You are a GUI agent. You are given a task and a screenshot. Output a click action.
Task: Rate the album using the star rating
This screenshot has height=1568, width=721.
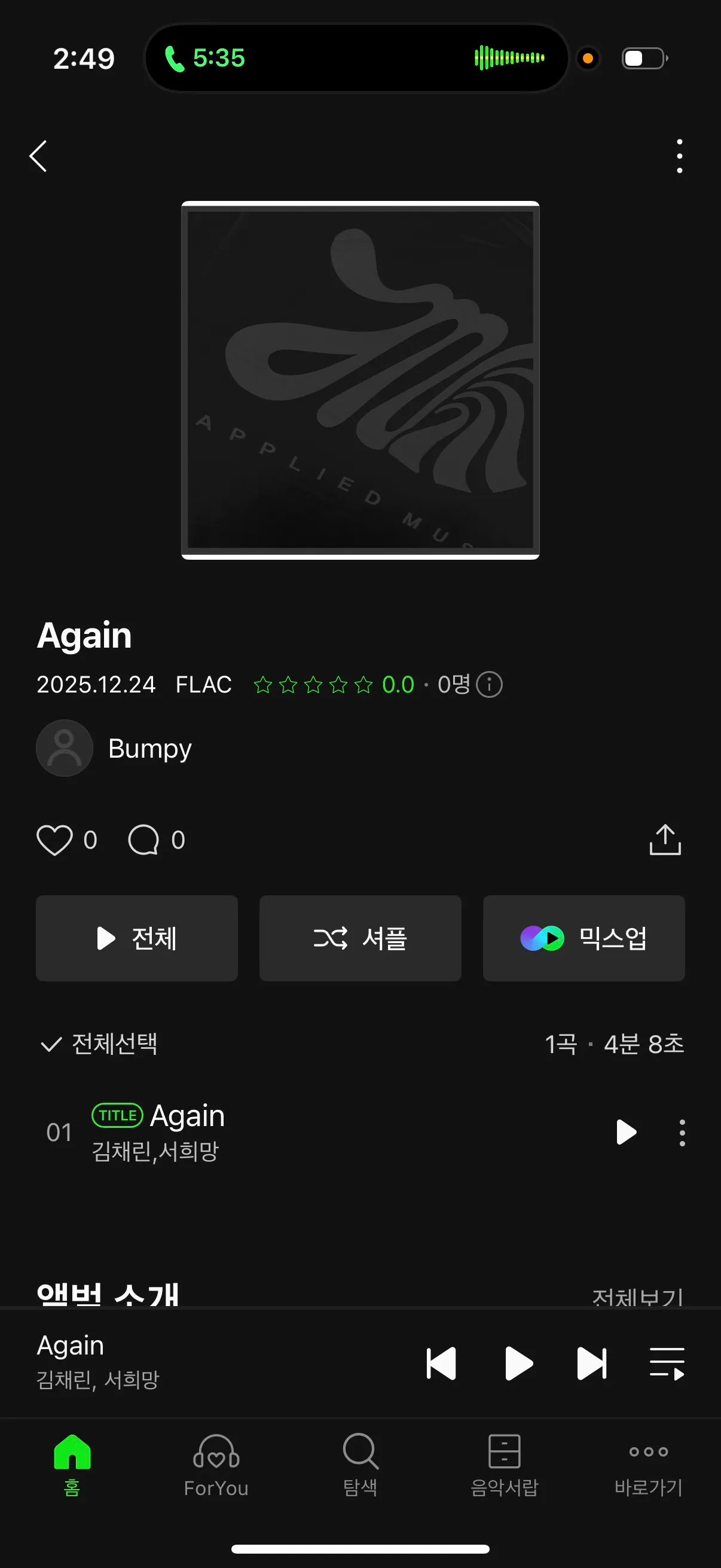(x=311, y=684)
